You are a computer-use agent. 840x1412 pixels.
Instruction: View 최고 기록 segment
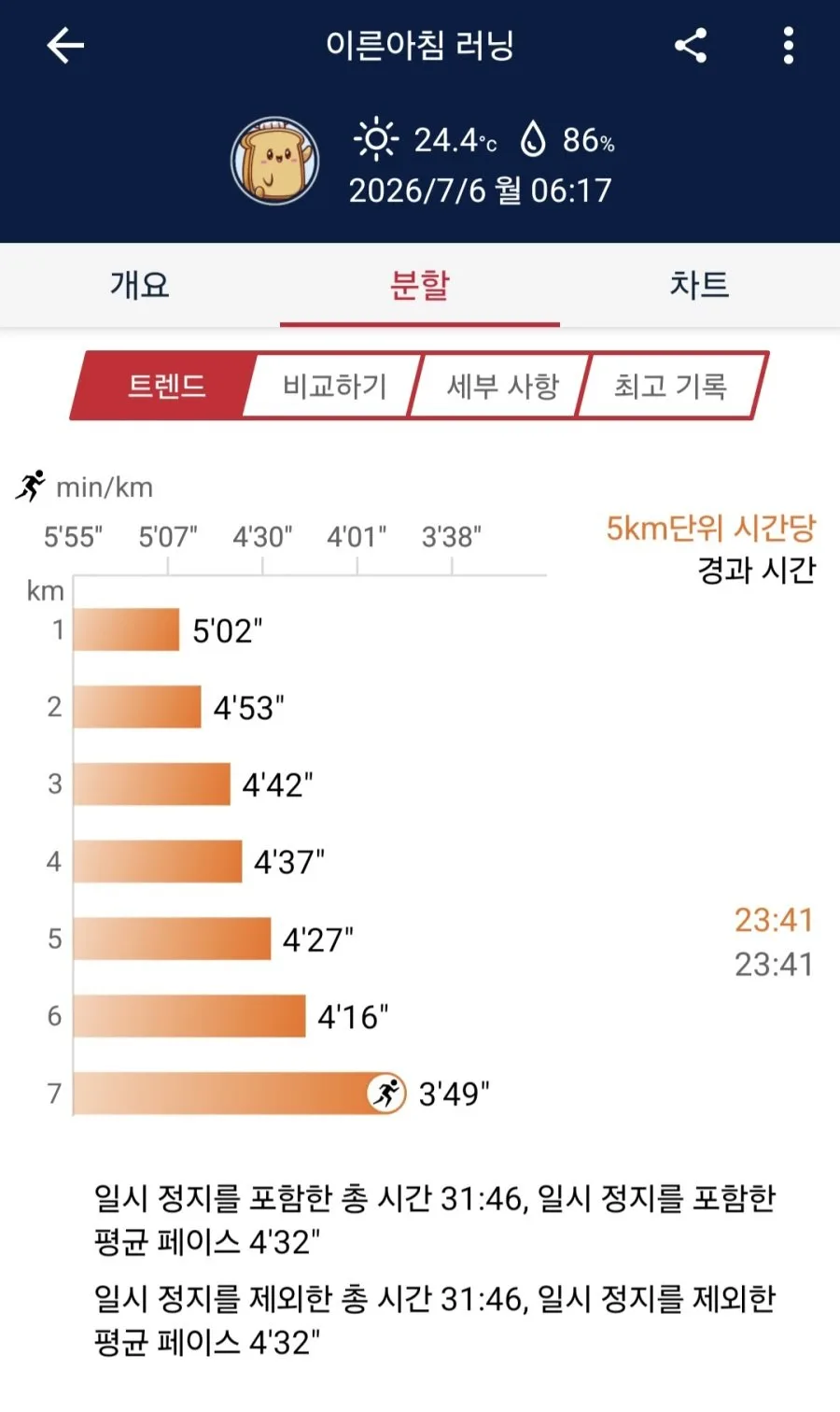(670, 386)
